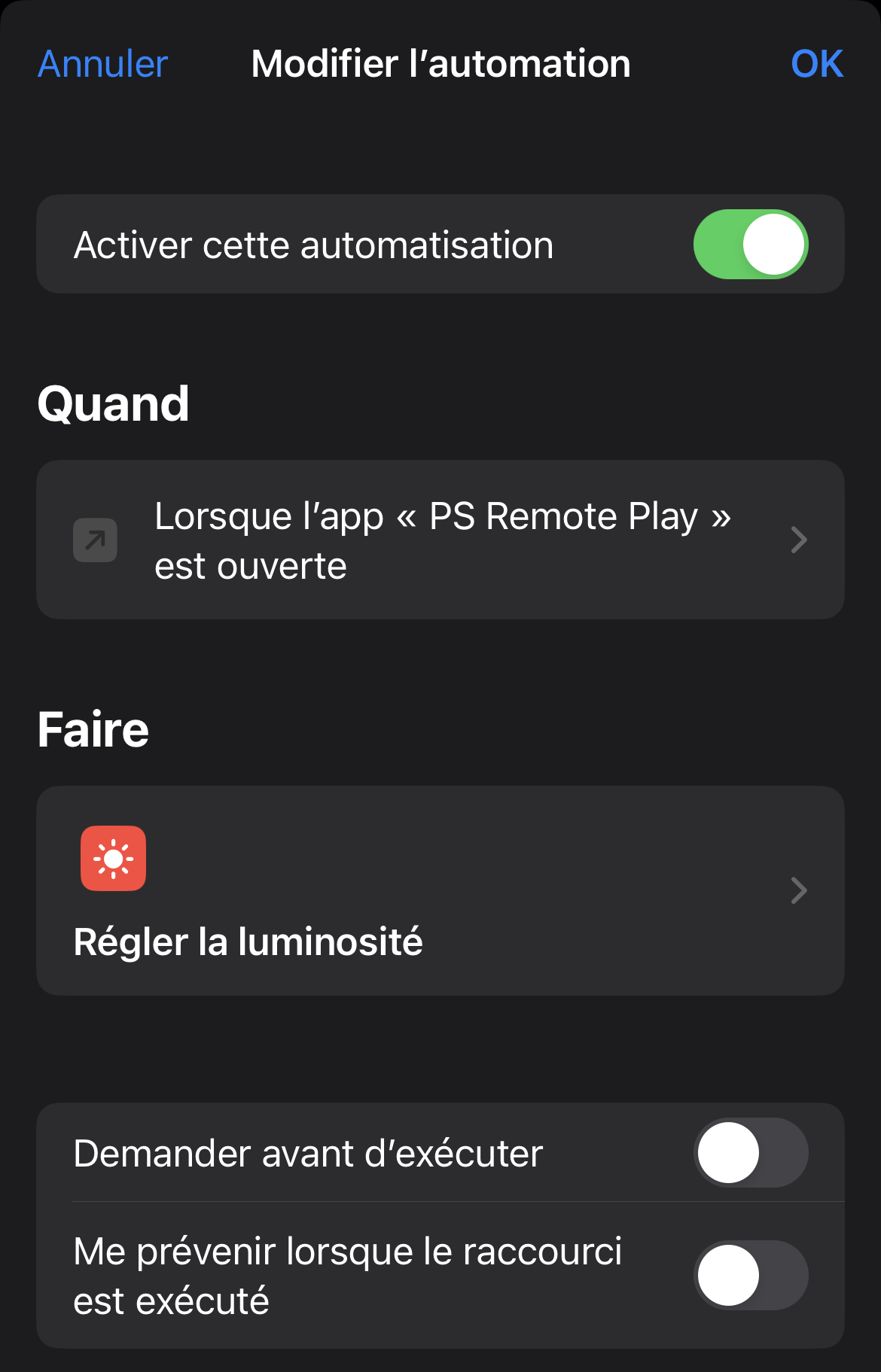
Task: Enable Me prévenir lorsque le raccourci est exécuté
Action: tap(750, 1275)
